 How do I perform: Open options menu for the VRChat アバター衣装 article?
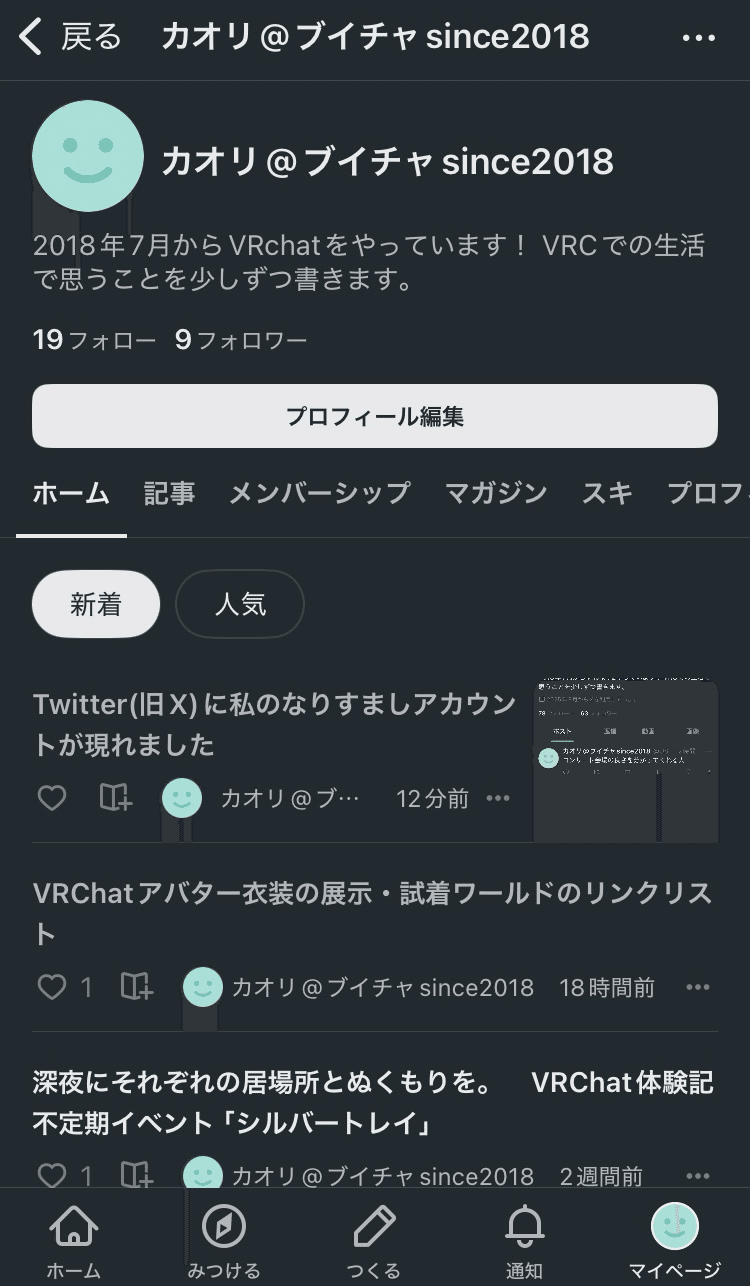[x=698, y=987]
